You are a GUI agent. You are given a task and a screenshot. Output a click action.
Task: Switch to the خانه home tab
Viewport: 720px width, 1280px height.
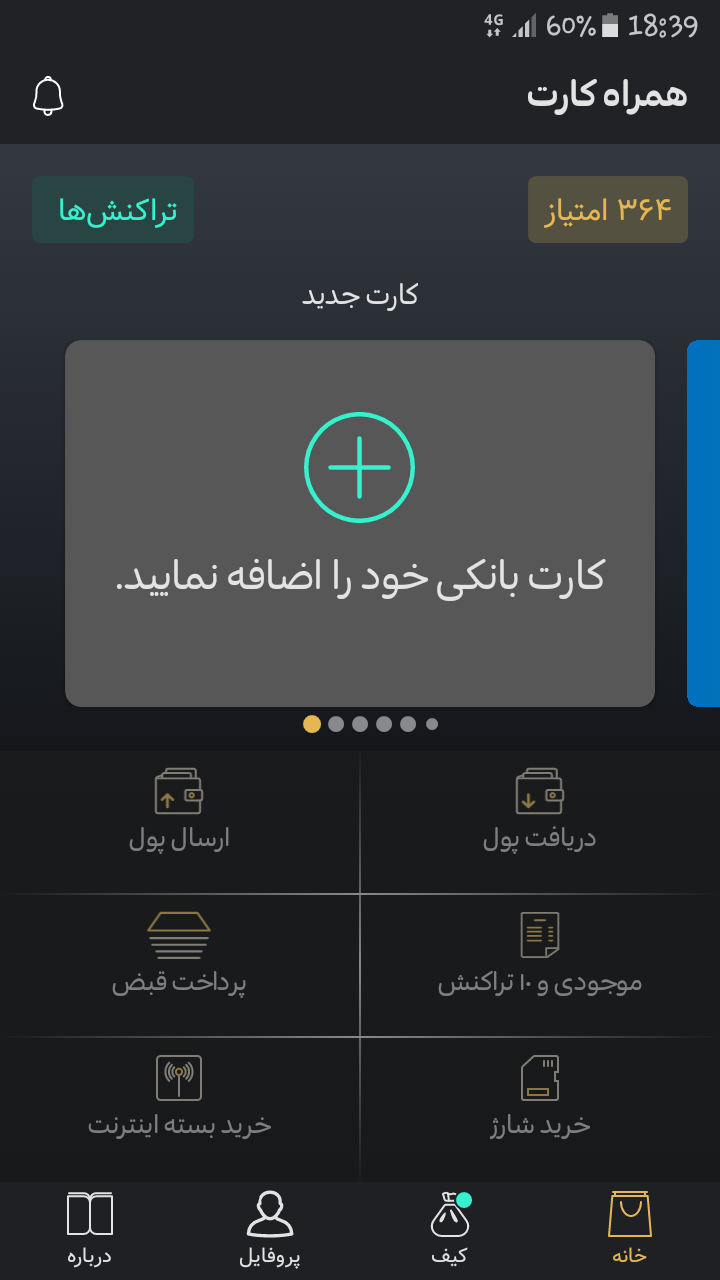(x=629, y=1228)
